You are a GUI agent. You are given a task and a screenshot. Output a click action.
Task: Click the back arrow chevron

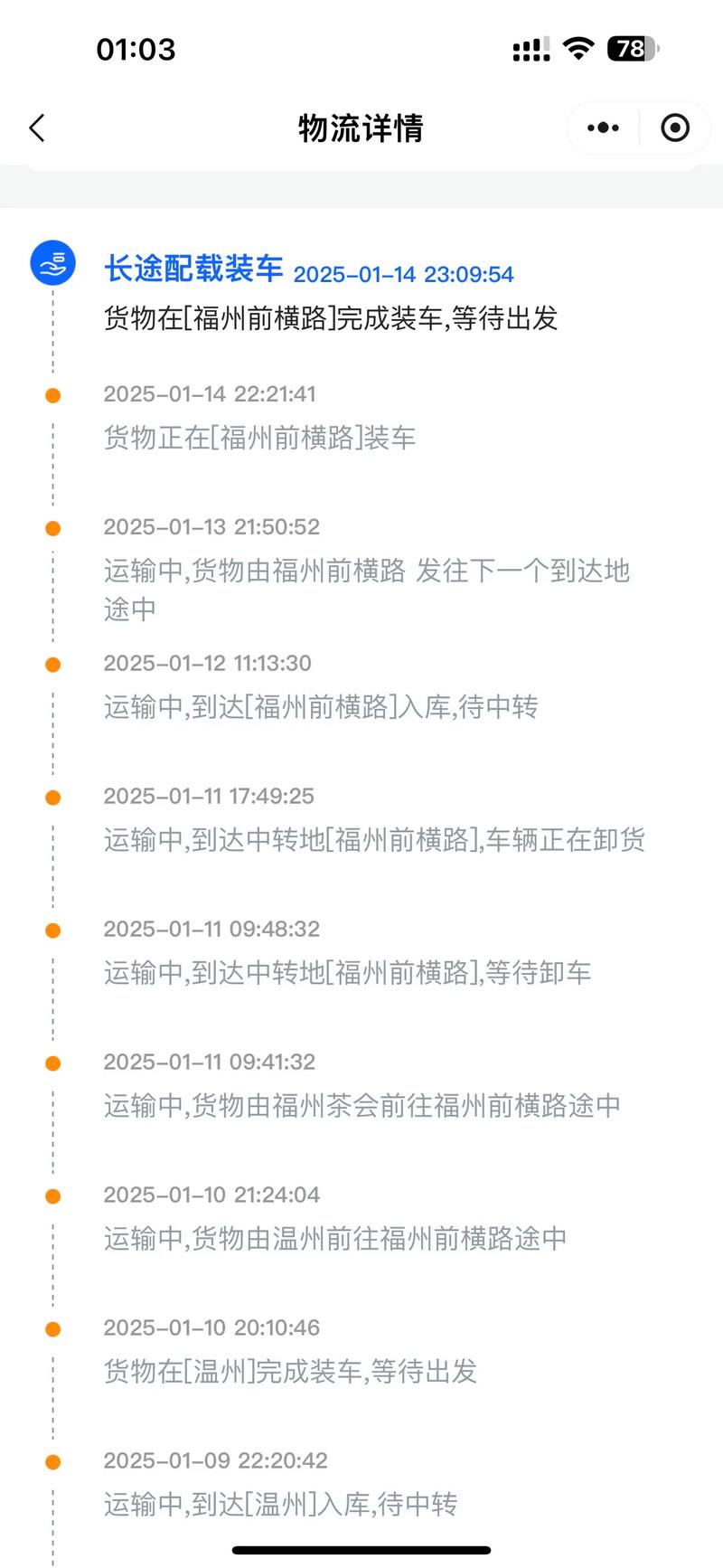(36, 128)
